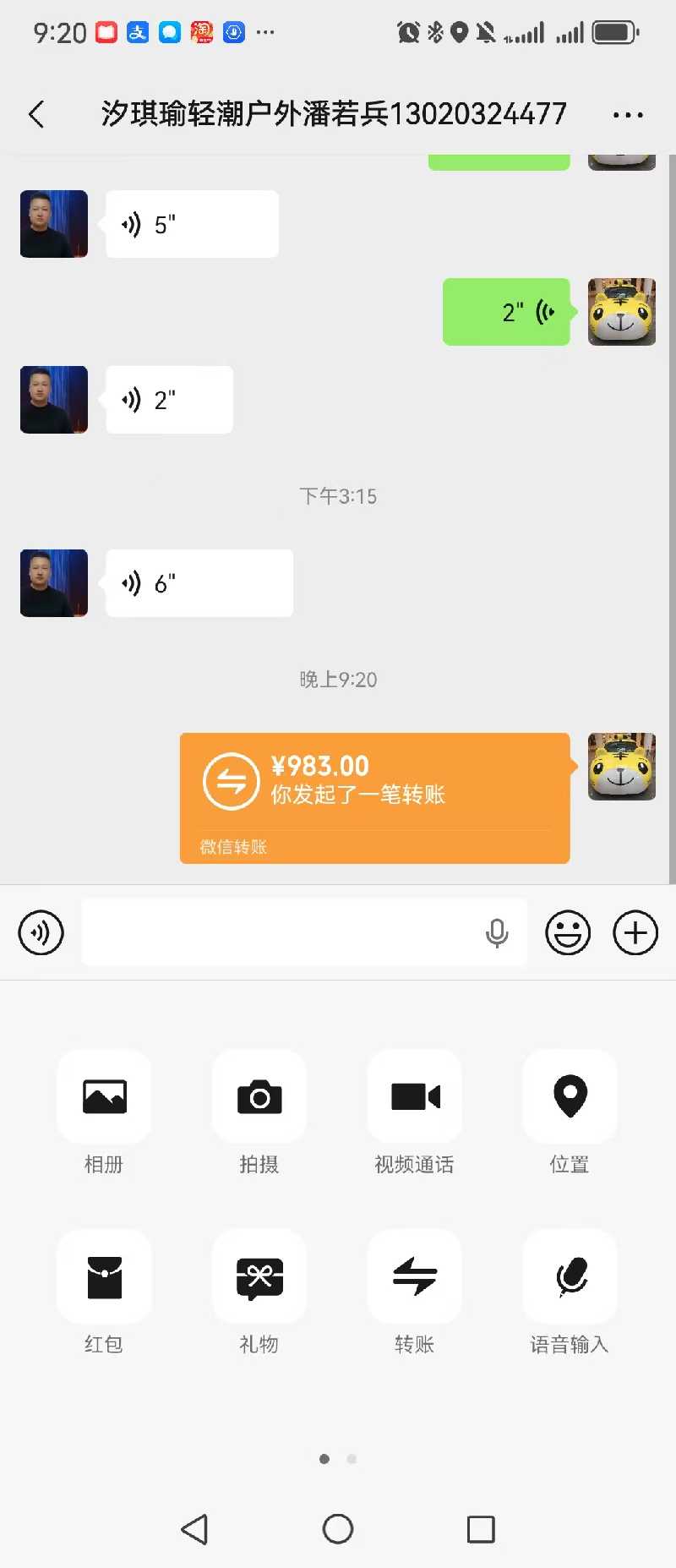Use 语音输入 voice input
This screenshot has height=1568, width=676.
[x=570, y=1277]
